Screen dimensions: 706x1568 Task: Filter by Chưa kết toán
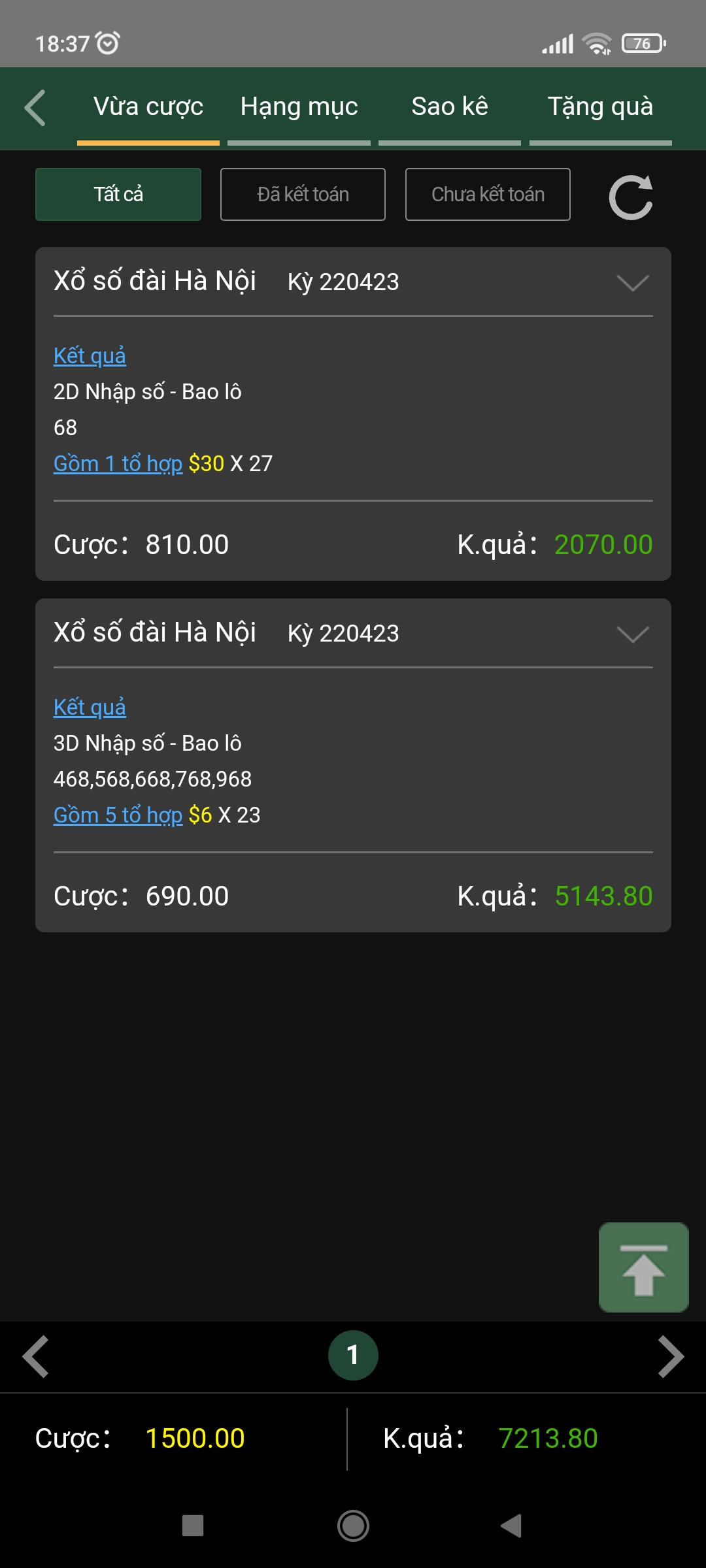tap(488, 194)
